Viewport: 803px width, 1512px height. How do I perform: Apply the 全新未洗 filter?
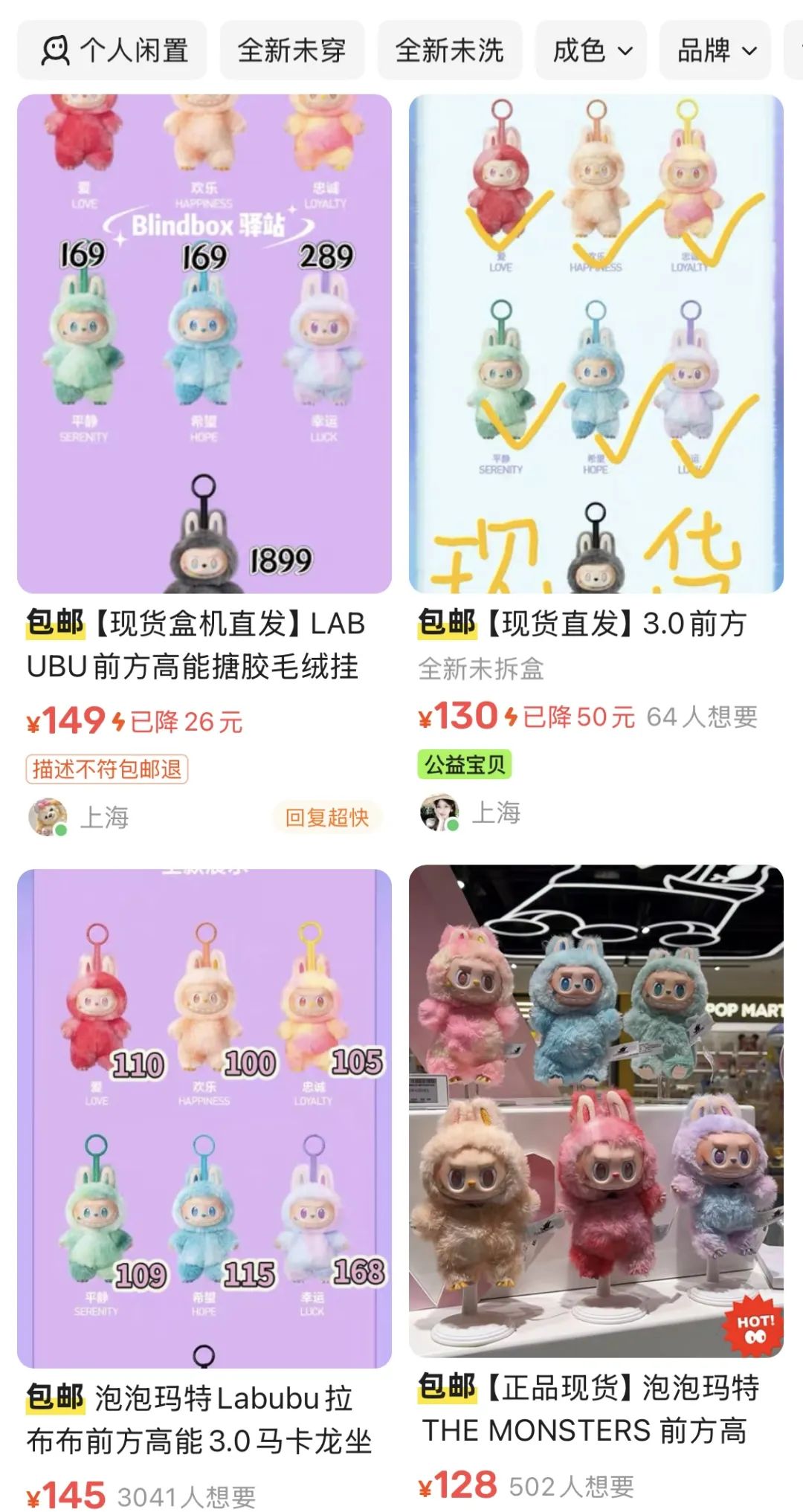click(449, 51)
